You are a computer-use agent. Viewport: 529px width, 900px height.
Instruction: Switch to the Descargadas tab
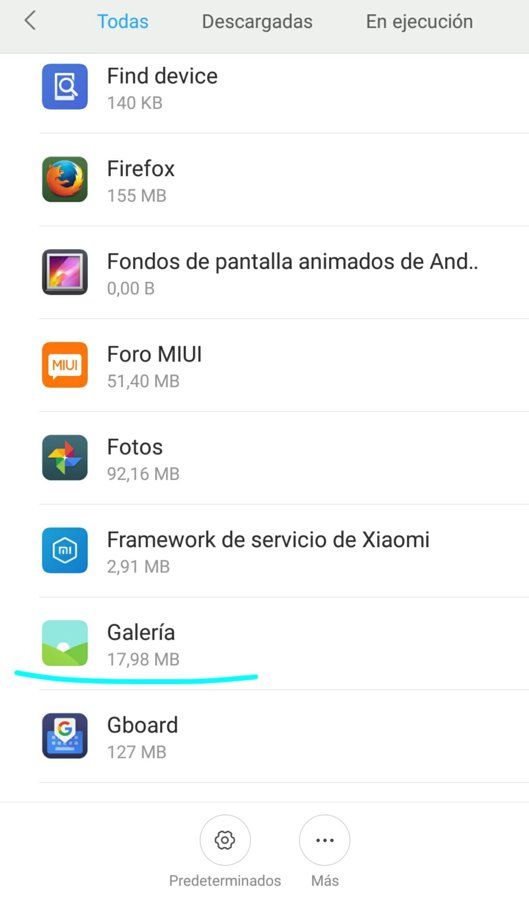(257, 22)
